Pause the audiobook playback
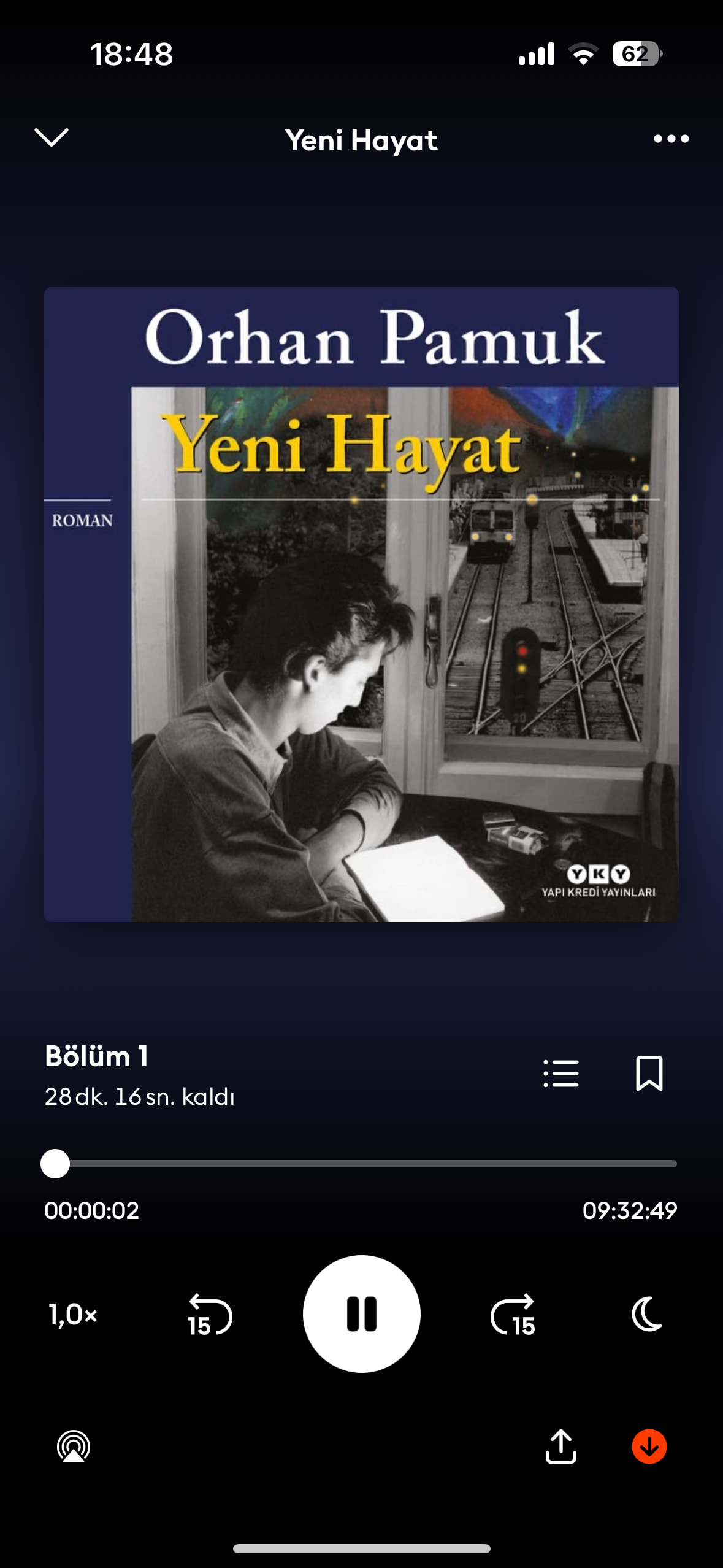 tap(361, 1314)
